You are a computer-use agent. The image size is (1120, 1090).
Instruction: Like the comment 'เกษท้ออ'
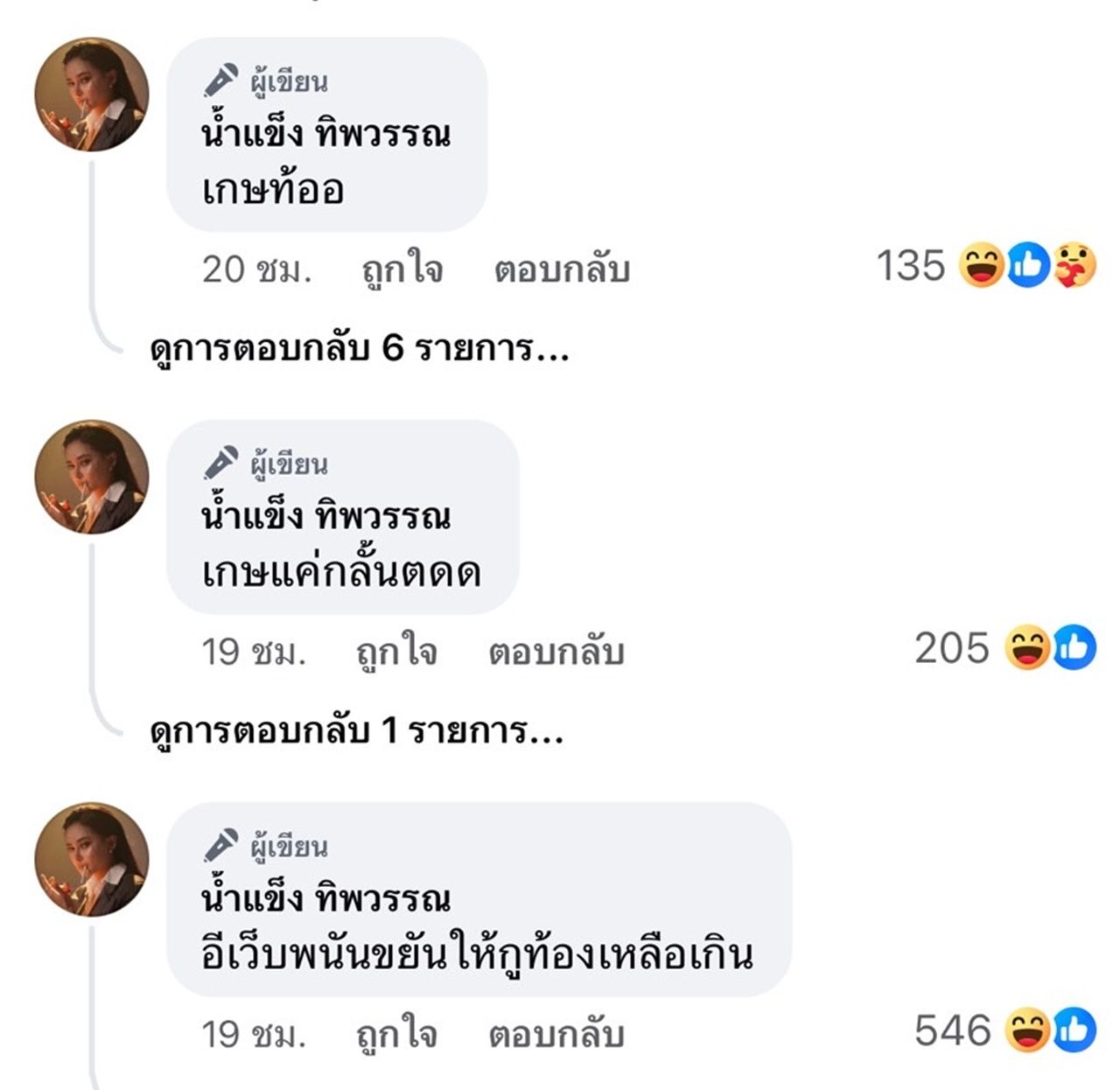402,269
